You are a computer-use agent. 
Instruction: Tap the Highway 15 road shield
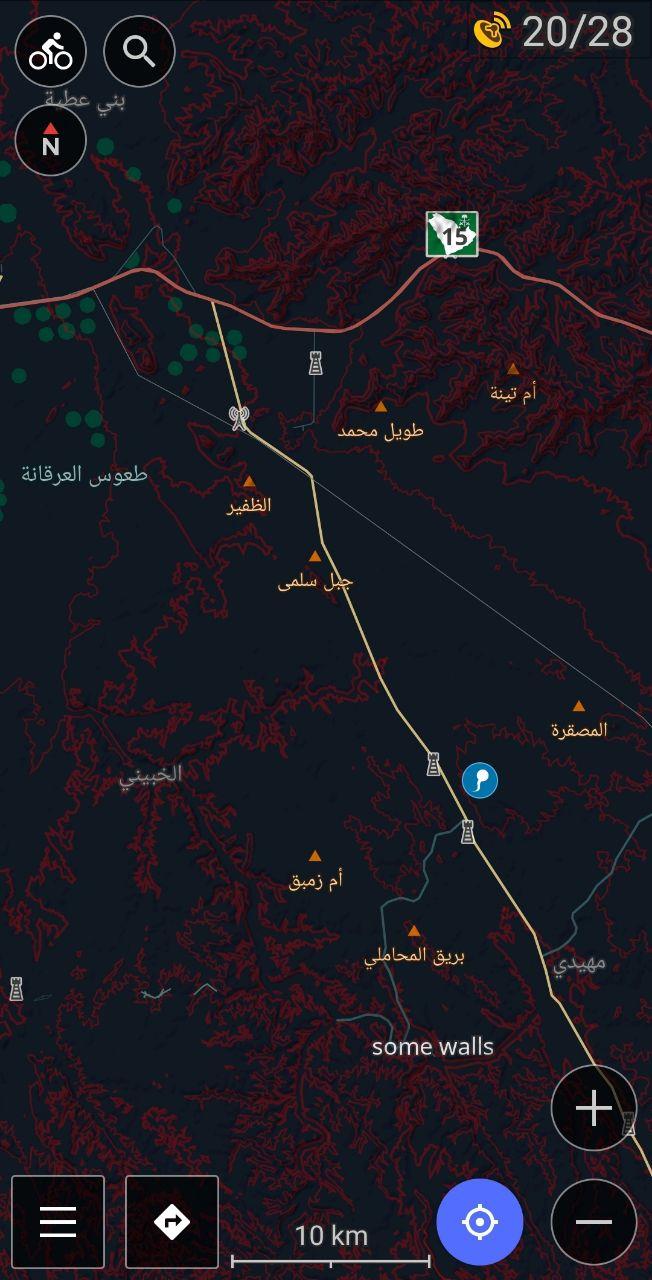[x=452, y=235]
